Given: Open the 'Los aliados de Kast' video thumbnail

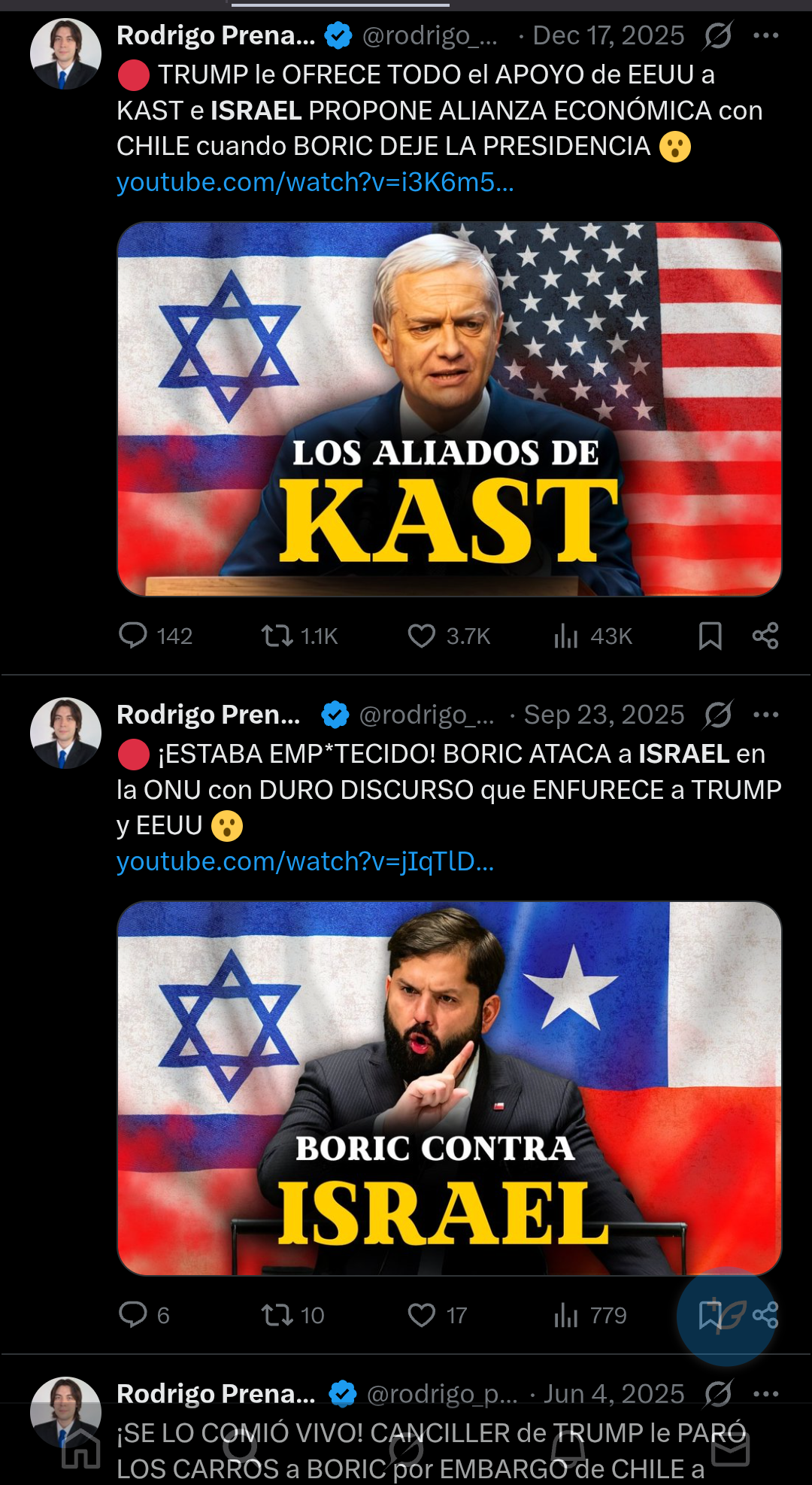Looking at the screenshot, I should pos(449,408).
